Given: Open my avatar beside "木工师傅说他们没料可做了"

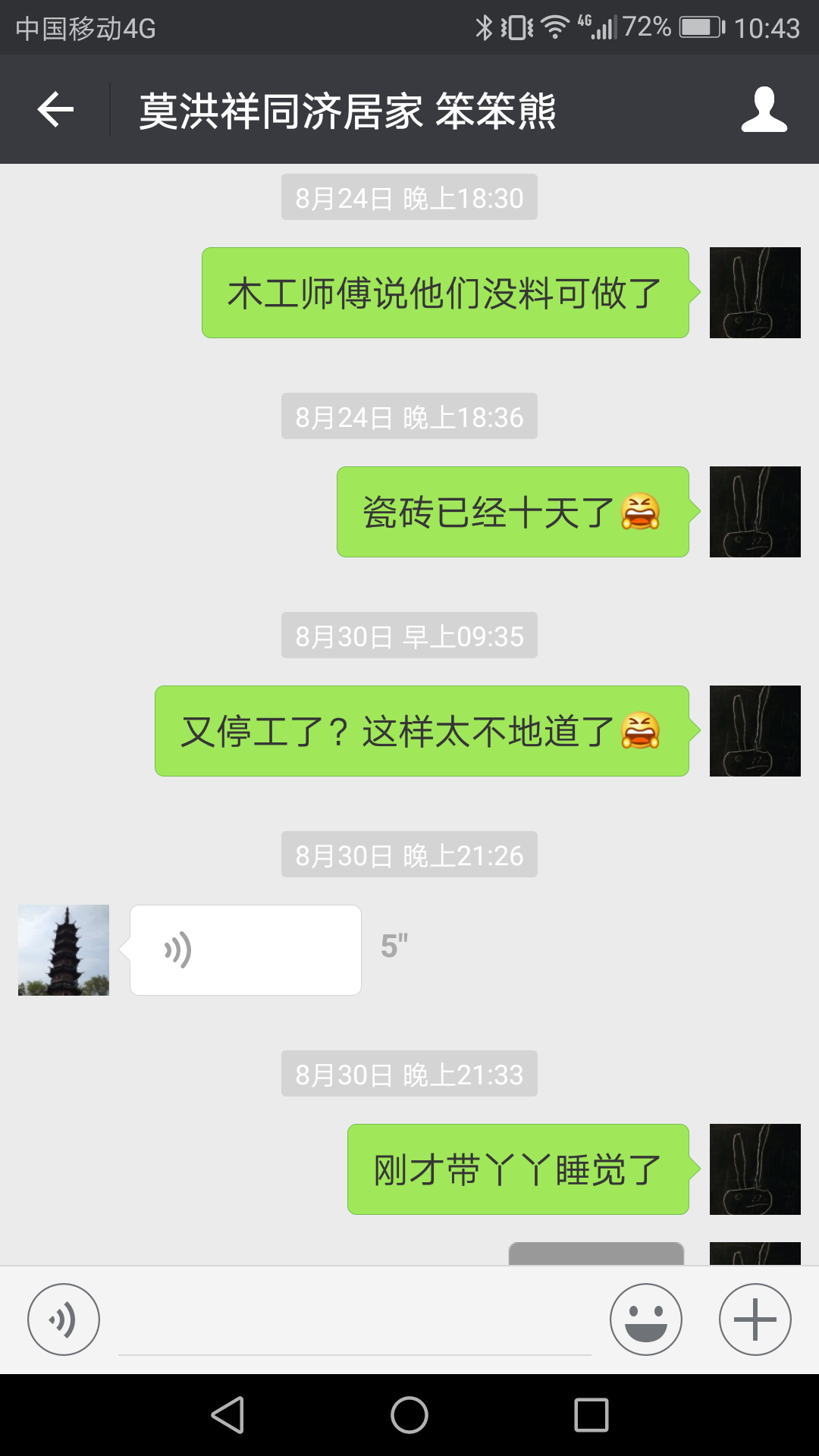Looking at the screenshot, I should point(755,293).
